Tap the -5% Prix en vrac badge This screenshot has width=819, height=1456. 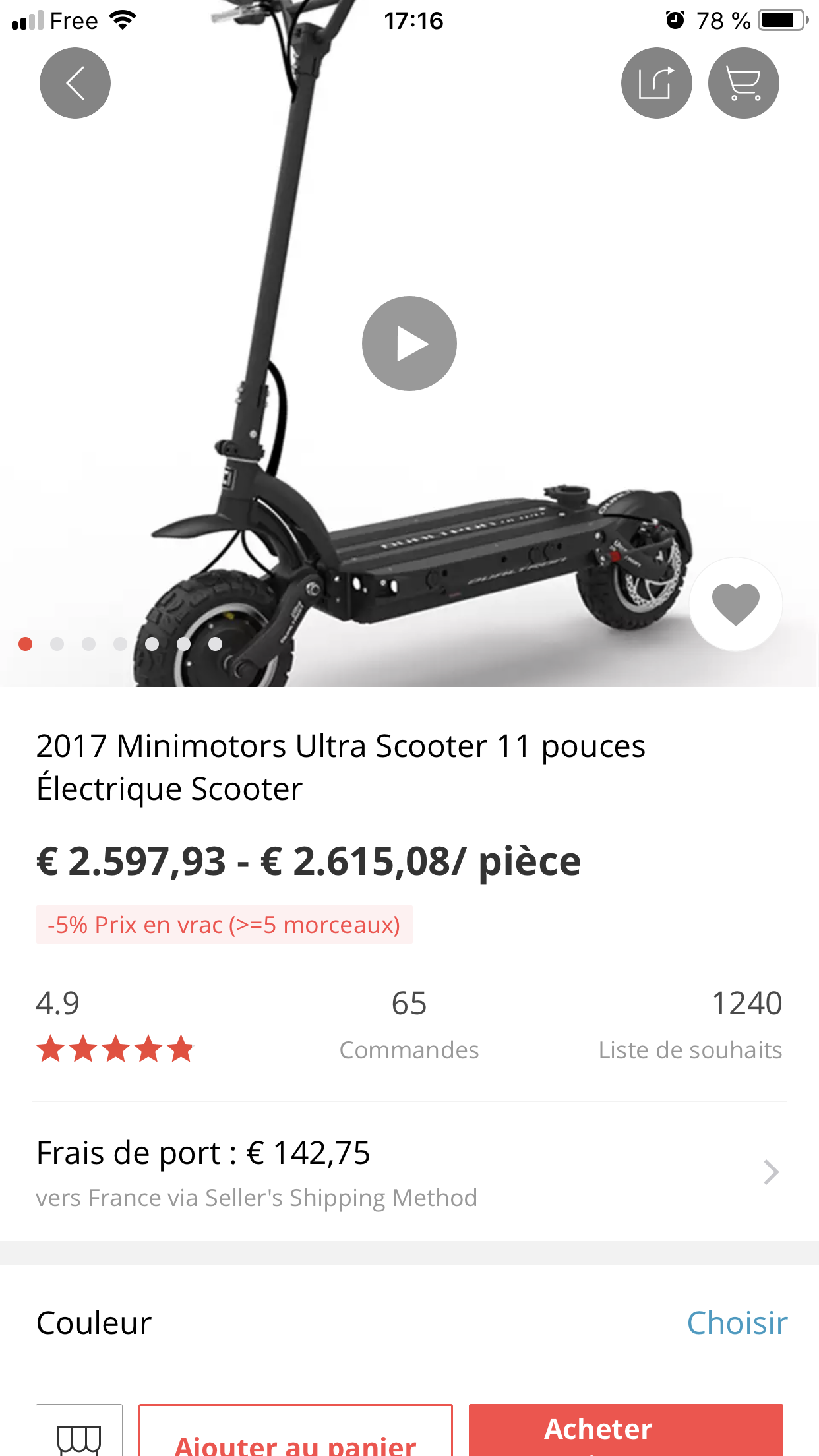(x=224, y=925)
